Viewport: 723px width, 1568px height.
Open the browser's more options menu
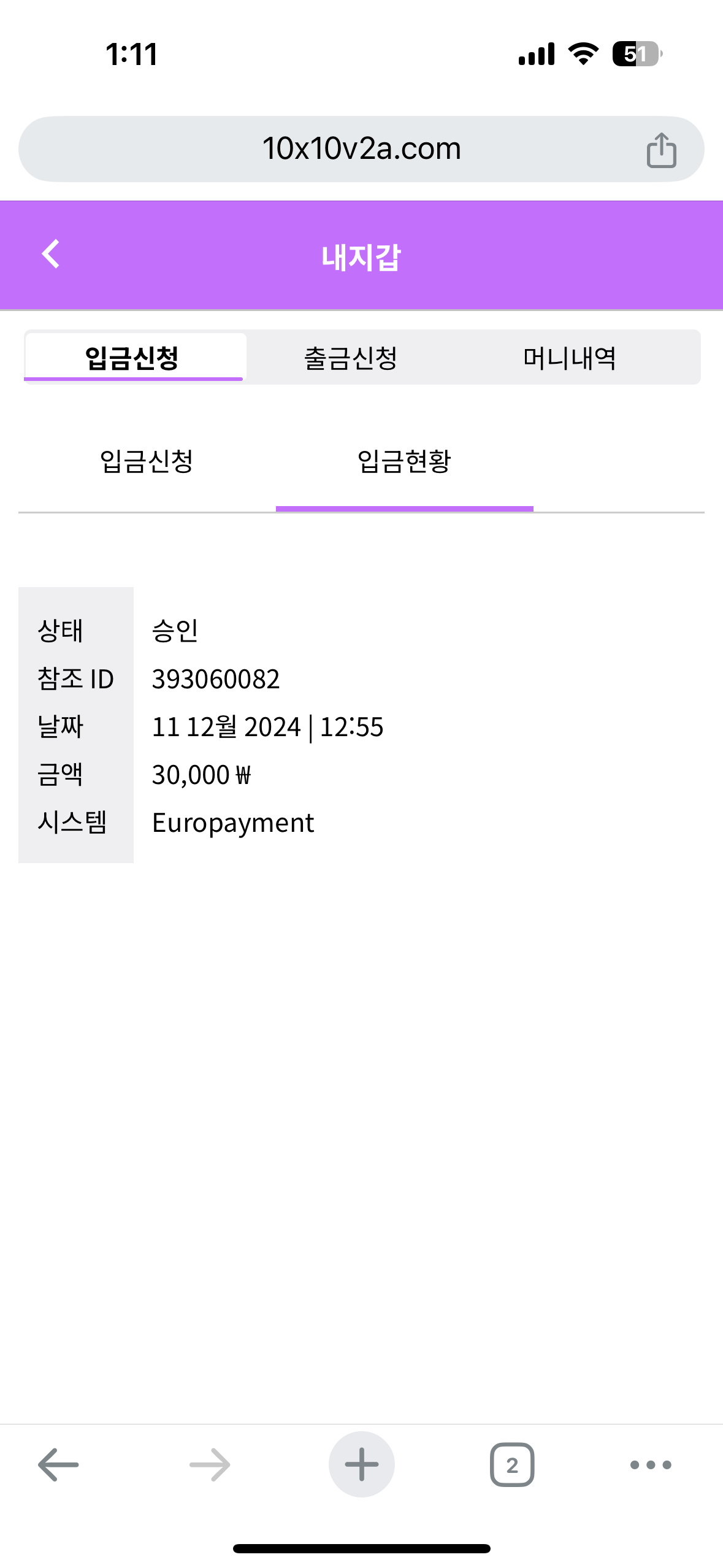coord(651,1464)
